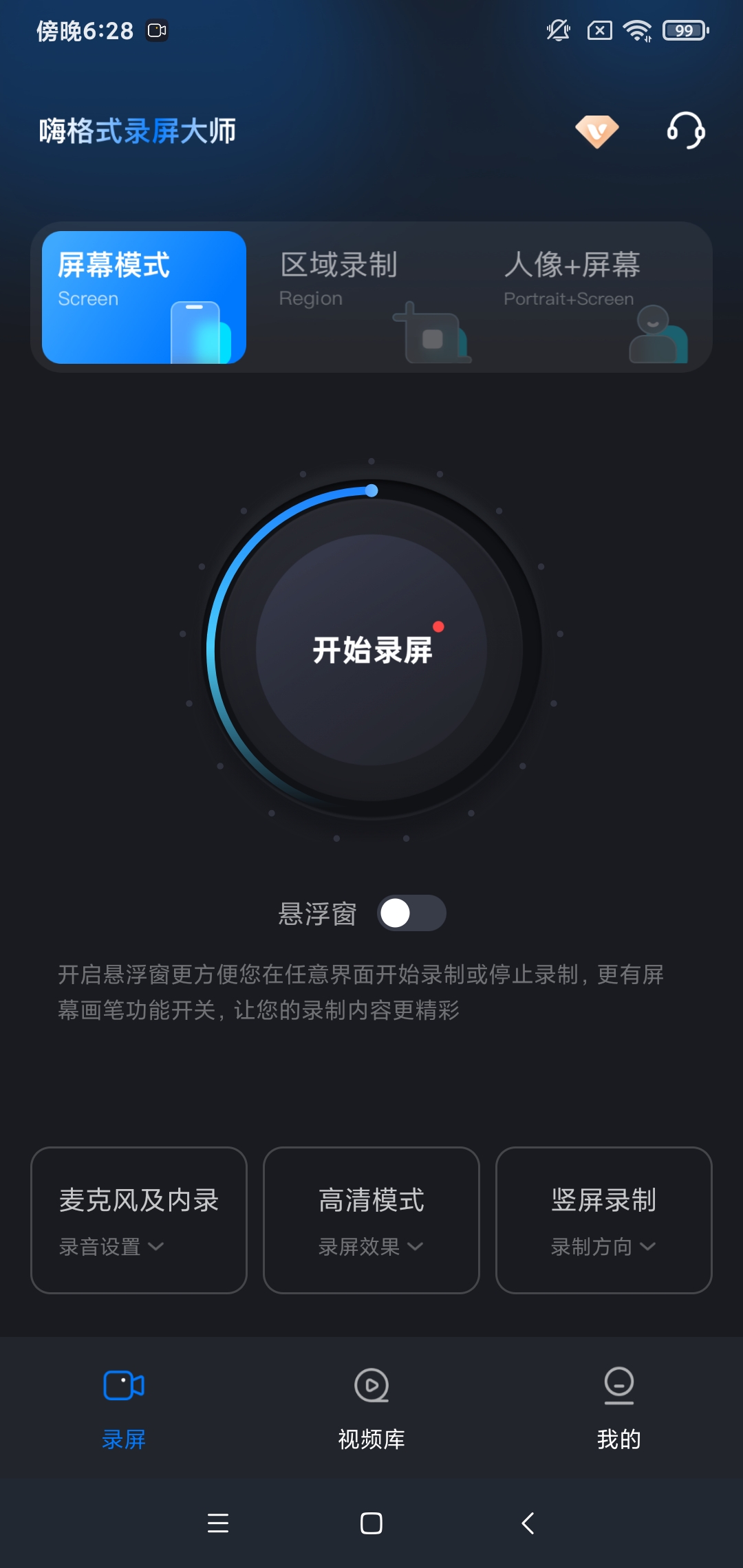Expand the 录屏效果 screen effect dropdown
This screenshot has width=743, height=1568.
point(371,1247)
